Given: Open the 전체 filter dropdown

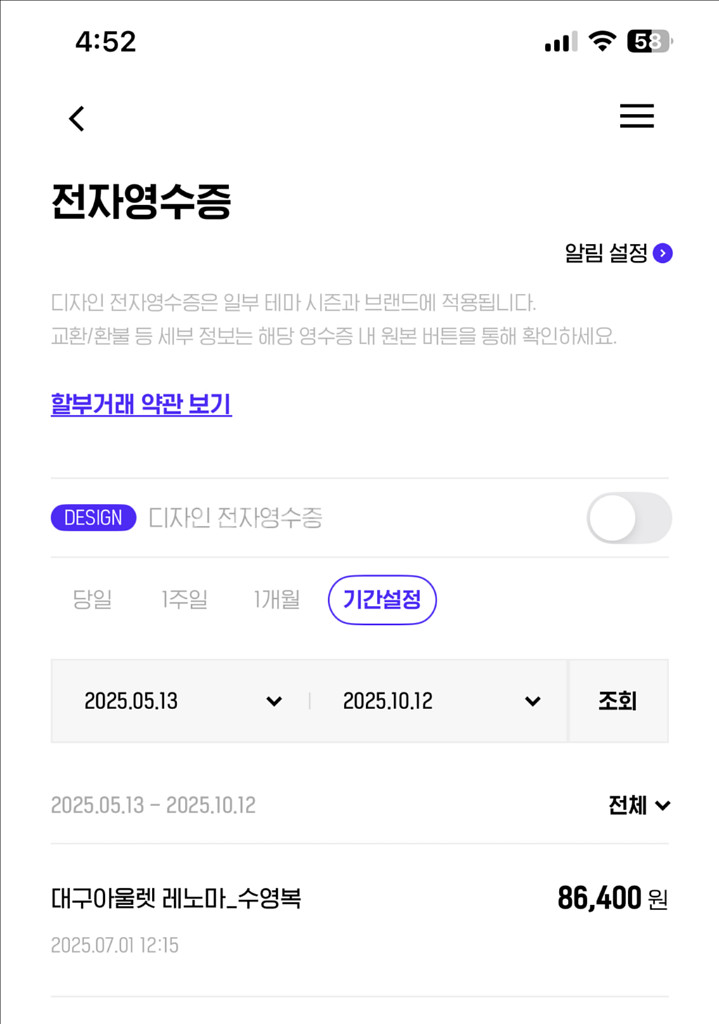Looking at the screenshot, I should (639, 805).
